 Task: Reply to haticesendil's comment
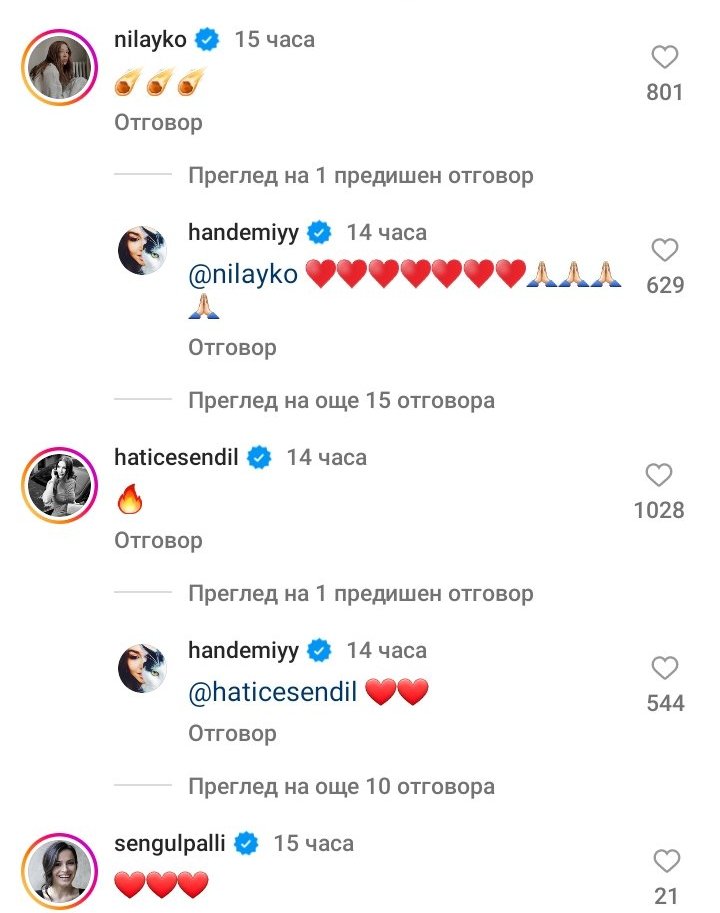(158, 540)
